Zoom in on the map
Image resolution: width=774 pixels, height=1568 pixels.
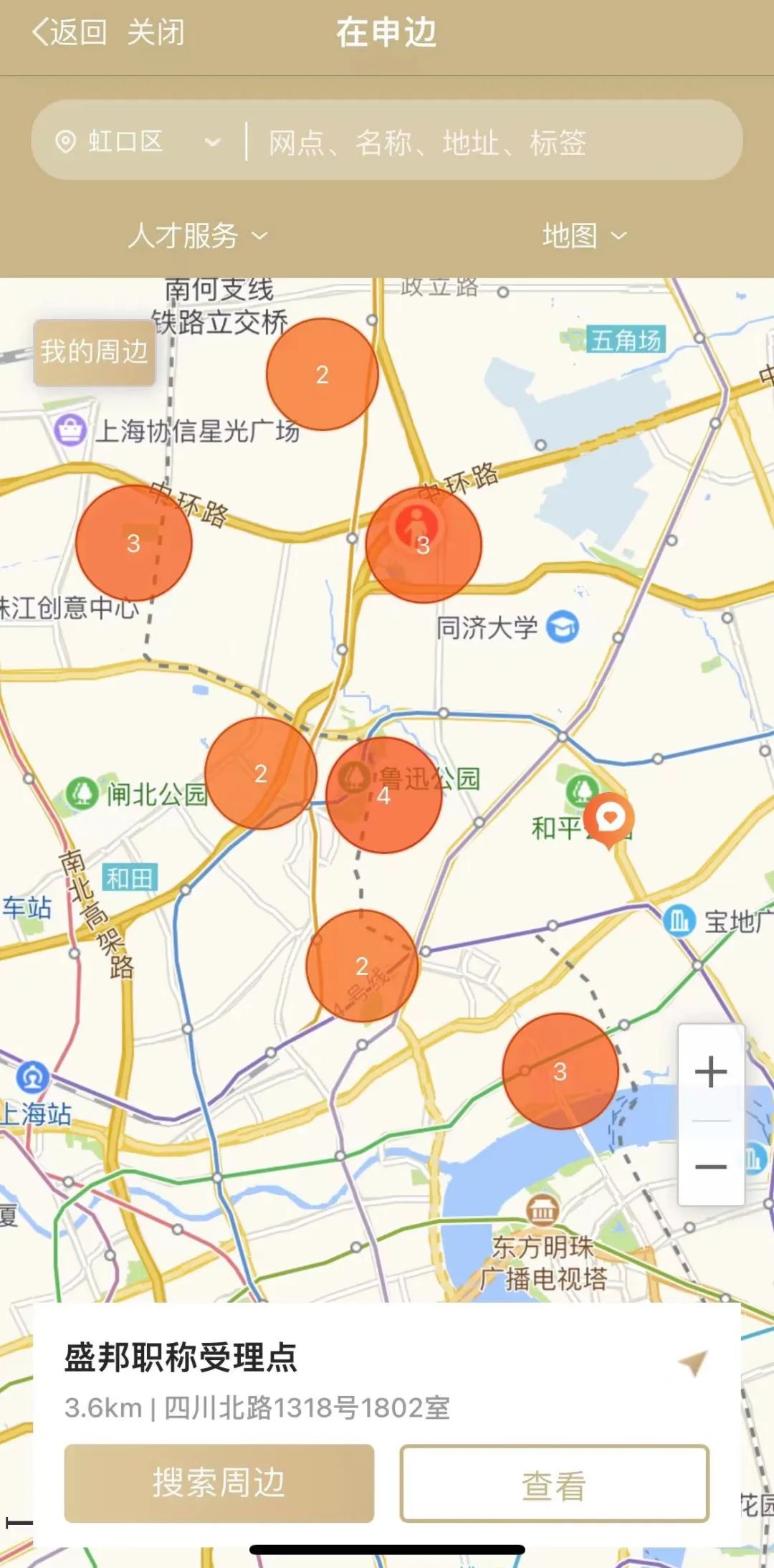click(711, 1072)
